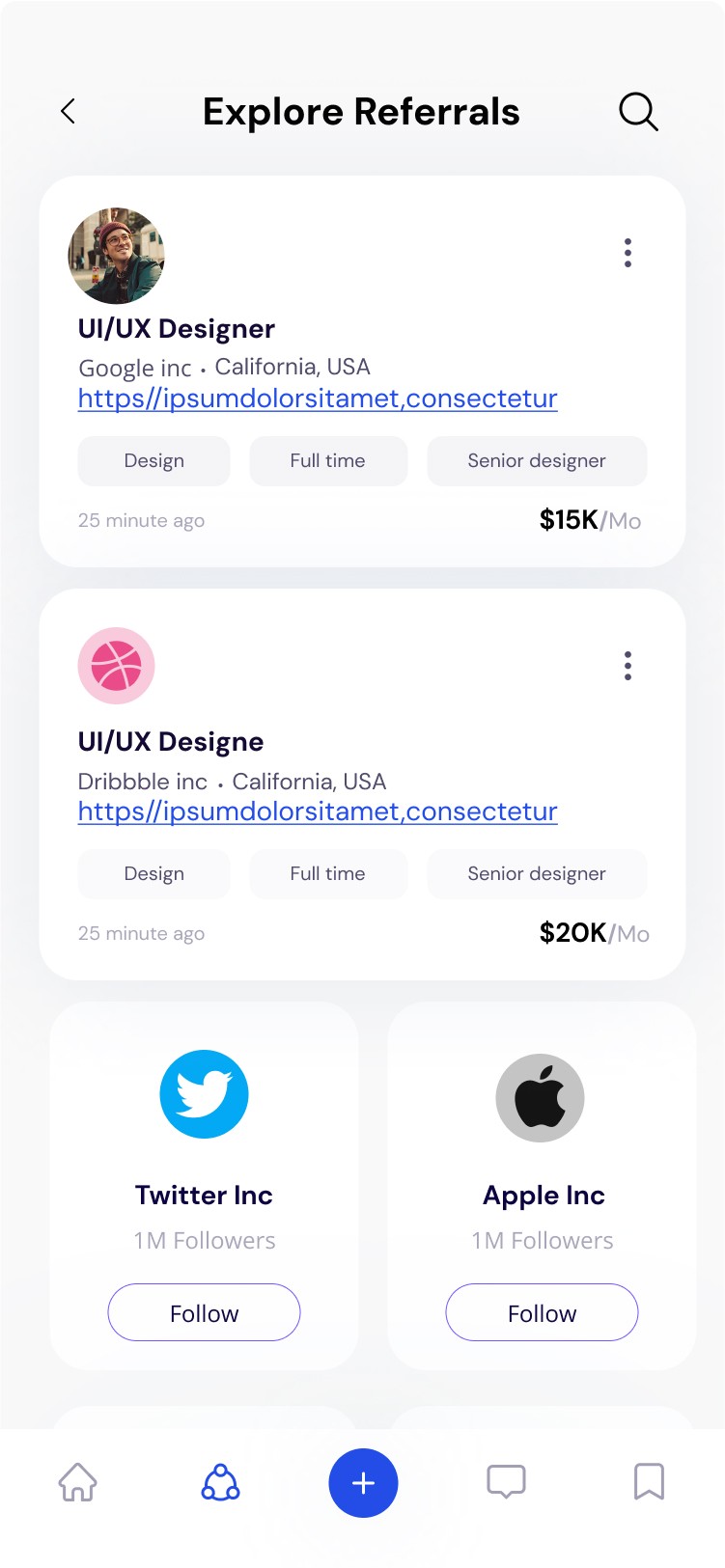Select the Design tag on the Google listing

[x=153, y=460]
